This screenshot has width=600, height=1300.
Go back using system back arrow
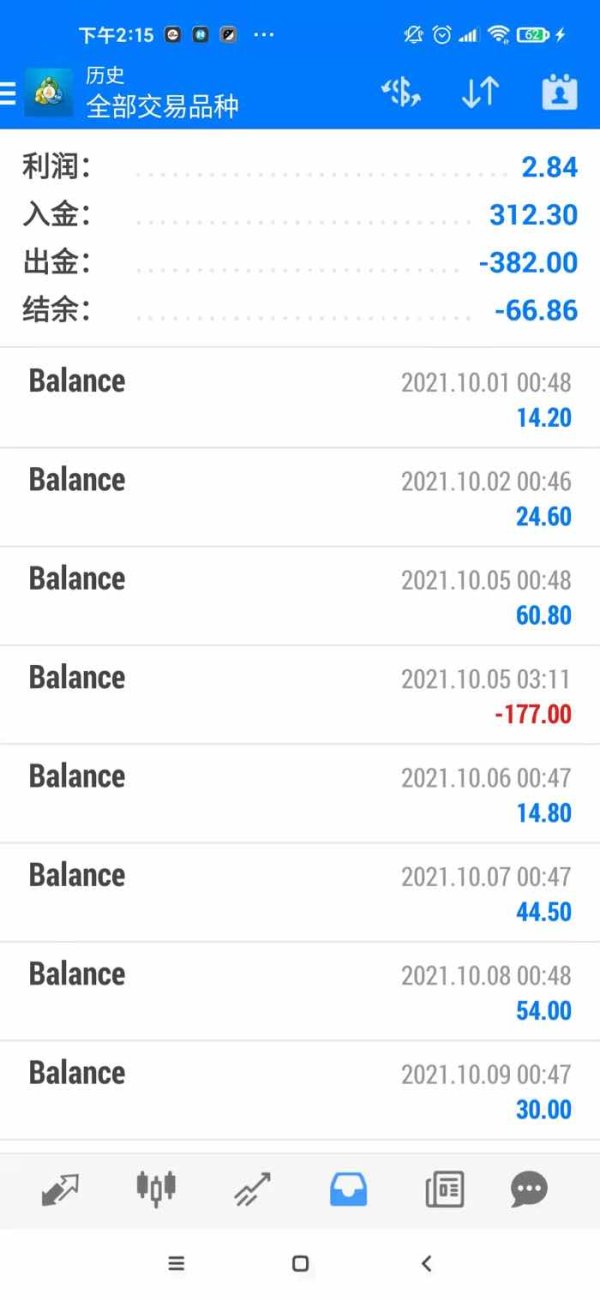click(x=426, y=1263)
